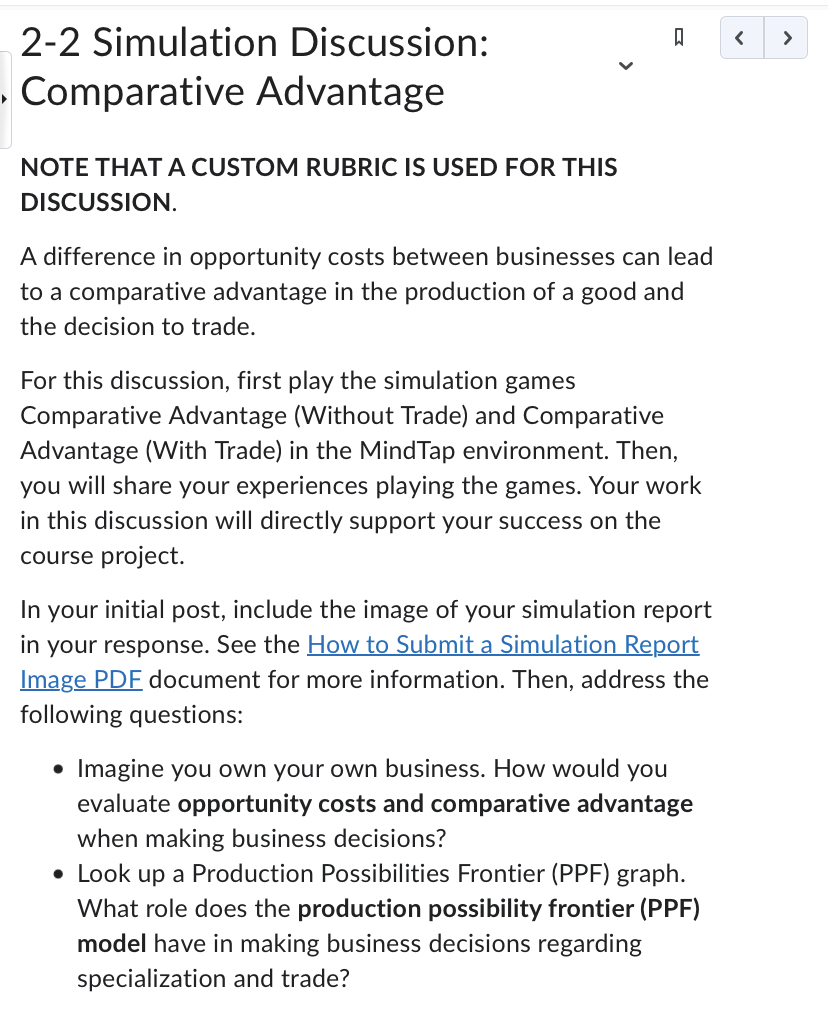Bookmark the Comparative Advantage discussion topic

(679, 37)
